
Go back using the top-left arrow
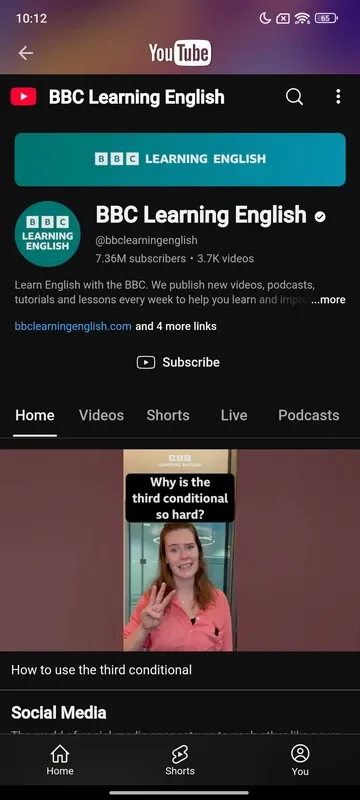(25, 53)
